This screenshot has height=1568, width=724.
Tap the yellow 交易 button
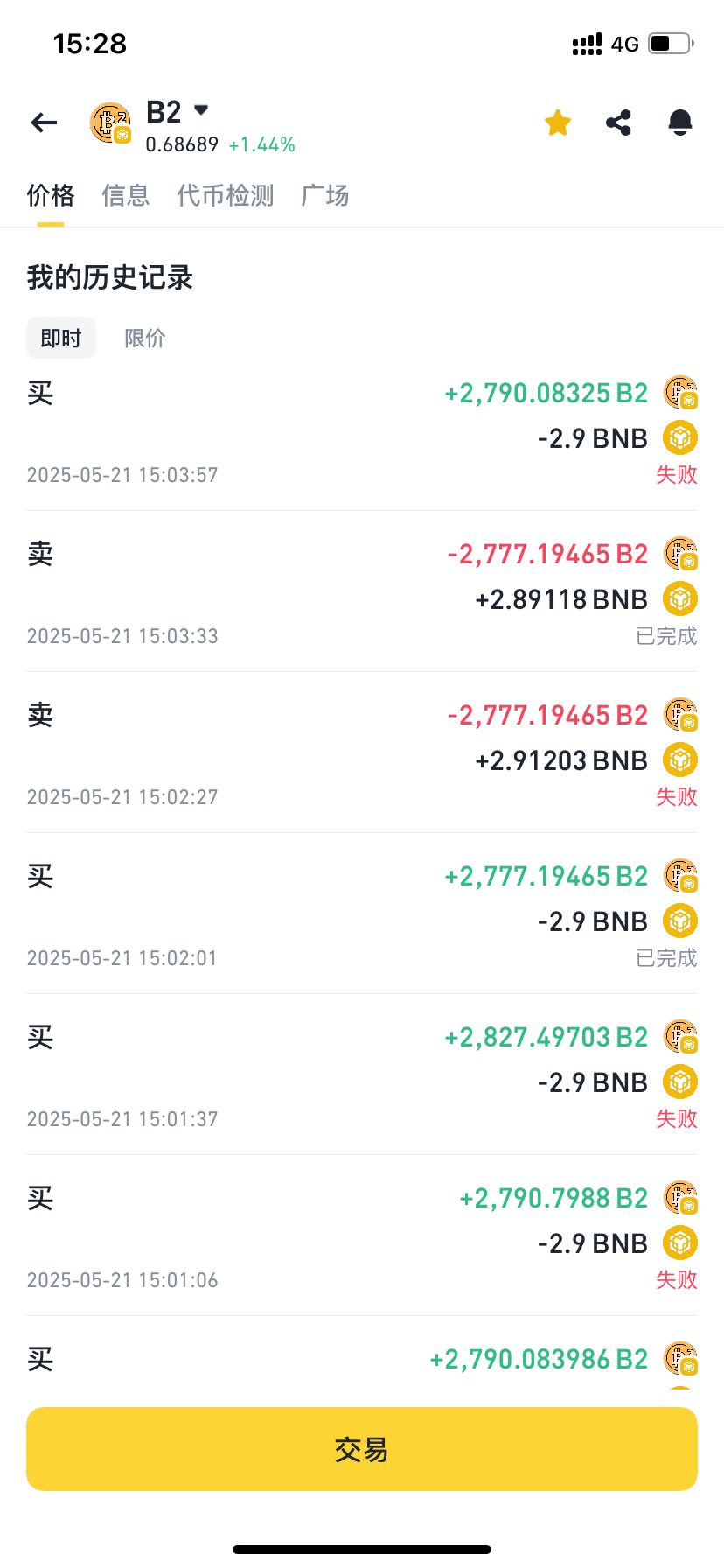(x=362, y=1449)
